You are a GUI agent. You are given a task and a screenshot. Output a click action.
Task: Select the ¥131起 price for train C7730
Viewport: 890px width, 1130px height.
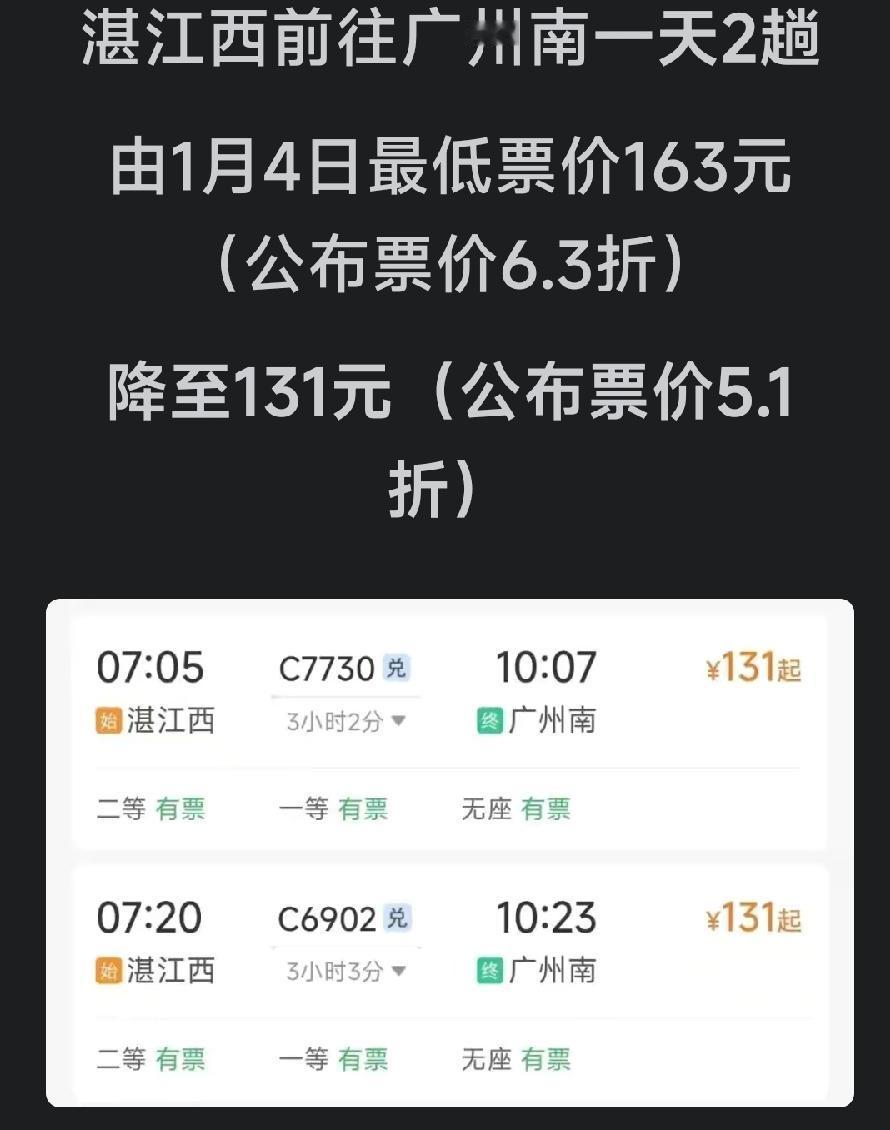tap(755, 665)
